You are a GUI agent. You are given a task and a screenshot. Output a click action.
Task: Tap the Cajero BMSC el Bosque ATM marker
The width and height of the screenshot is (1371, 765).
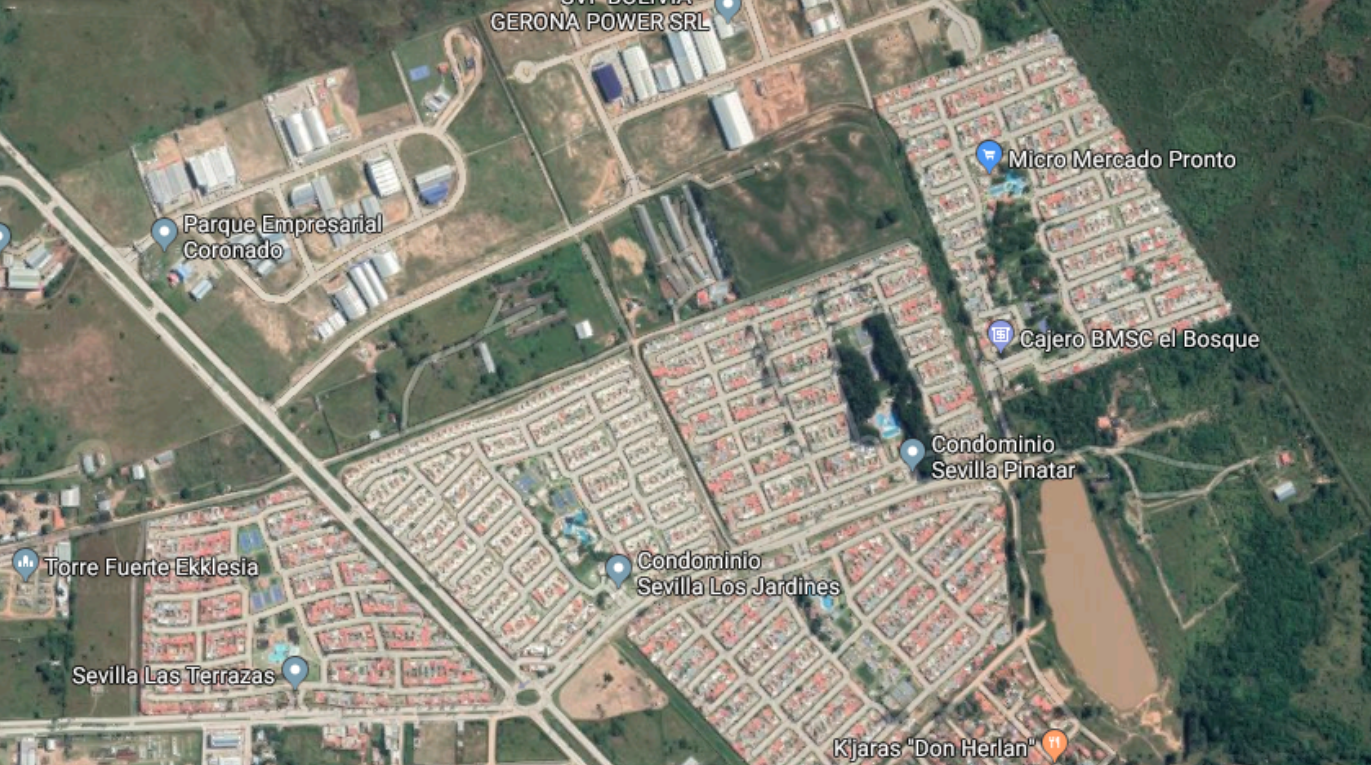pos(1000,336)
